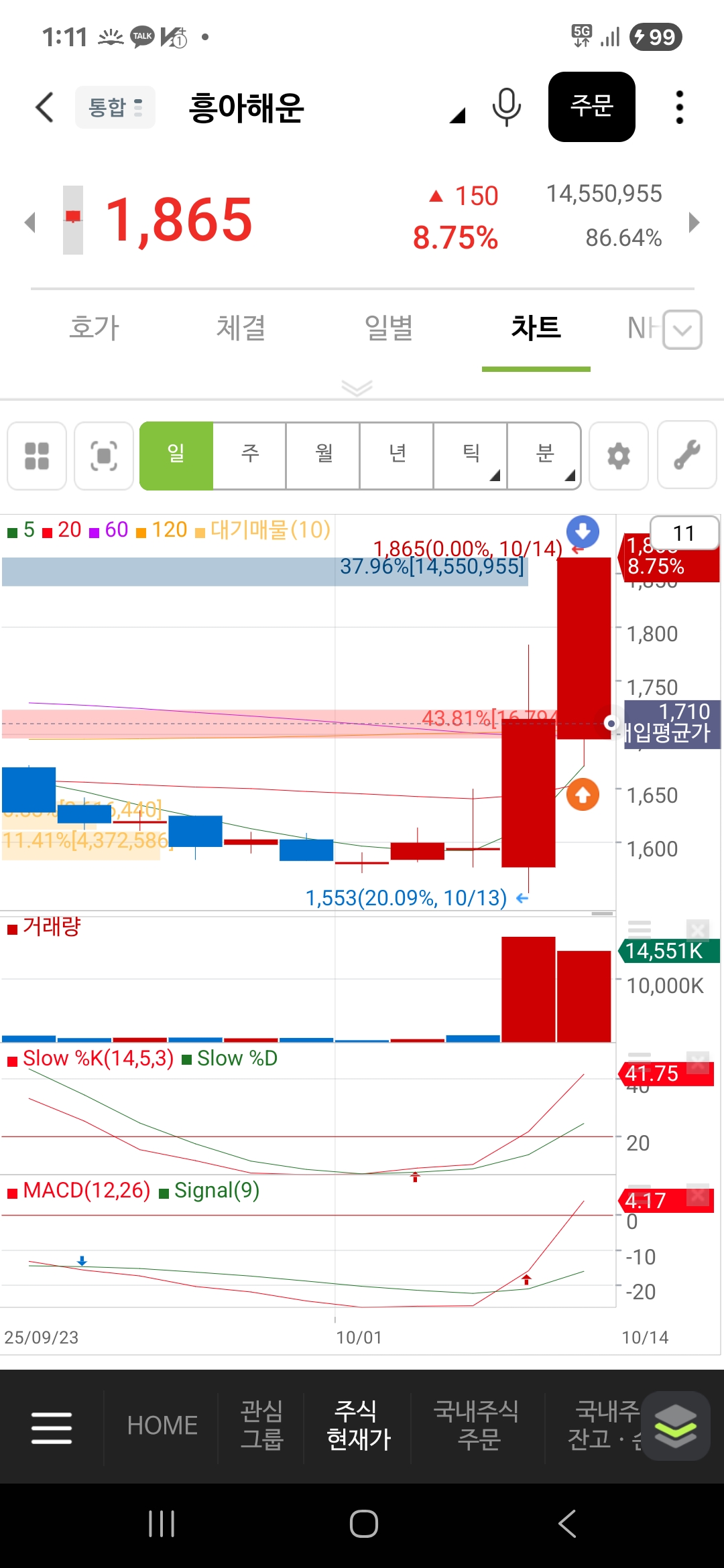
Task: Open the chart layout grid button
Action: coord(37,456)
